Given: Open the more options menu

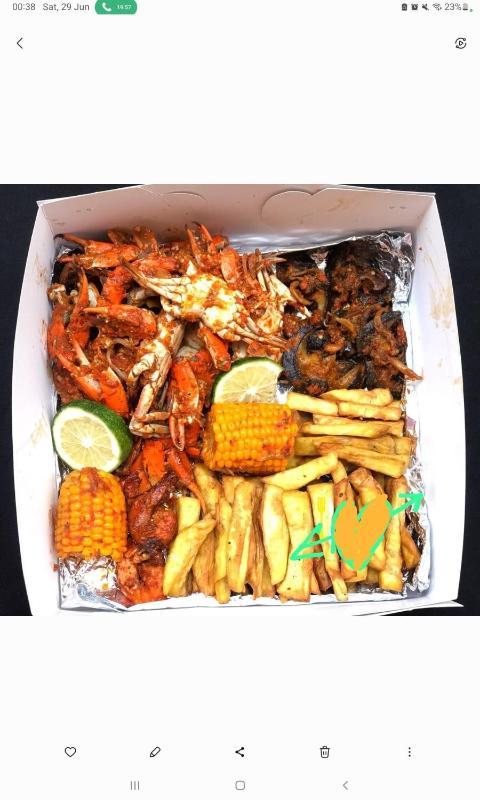Looking at the screenshot, I should pos(409,752).
